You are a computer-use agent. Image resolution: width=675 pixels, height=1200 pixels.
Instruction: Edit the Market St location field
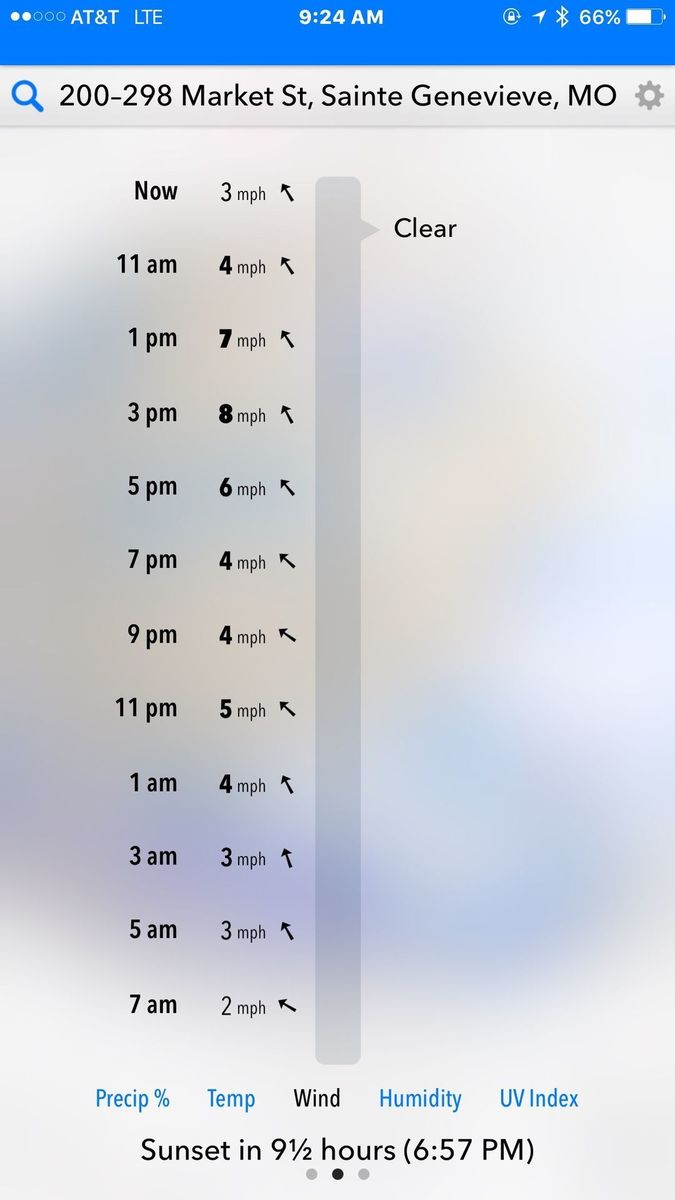point(337,97)
